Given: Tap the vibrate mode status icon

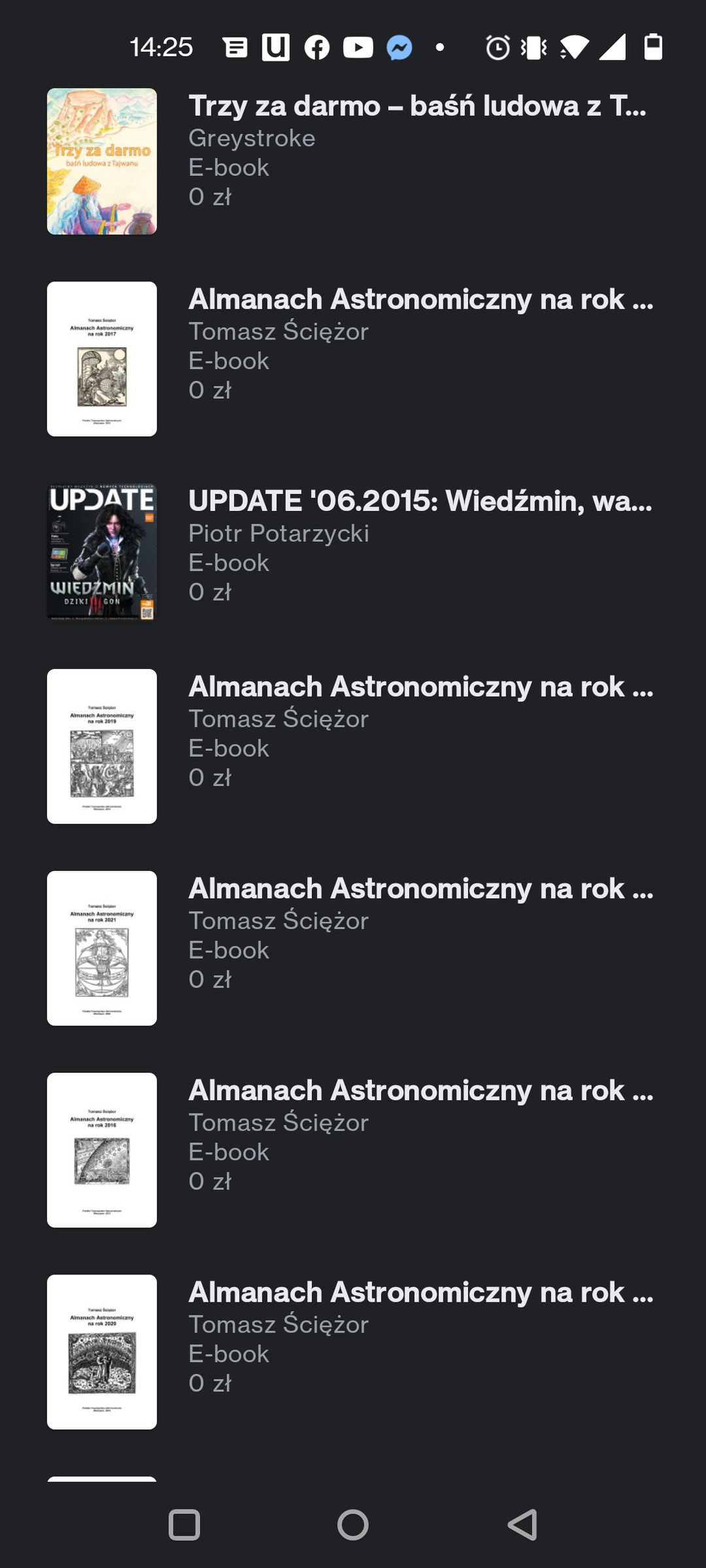Looking at the screenshot, I should 531,47.
